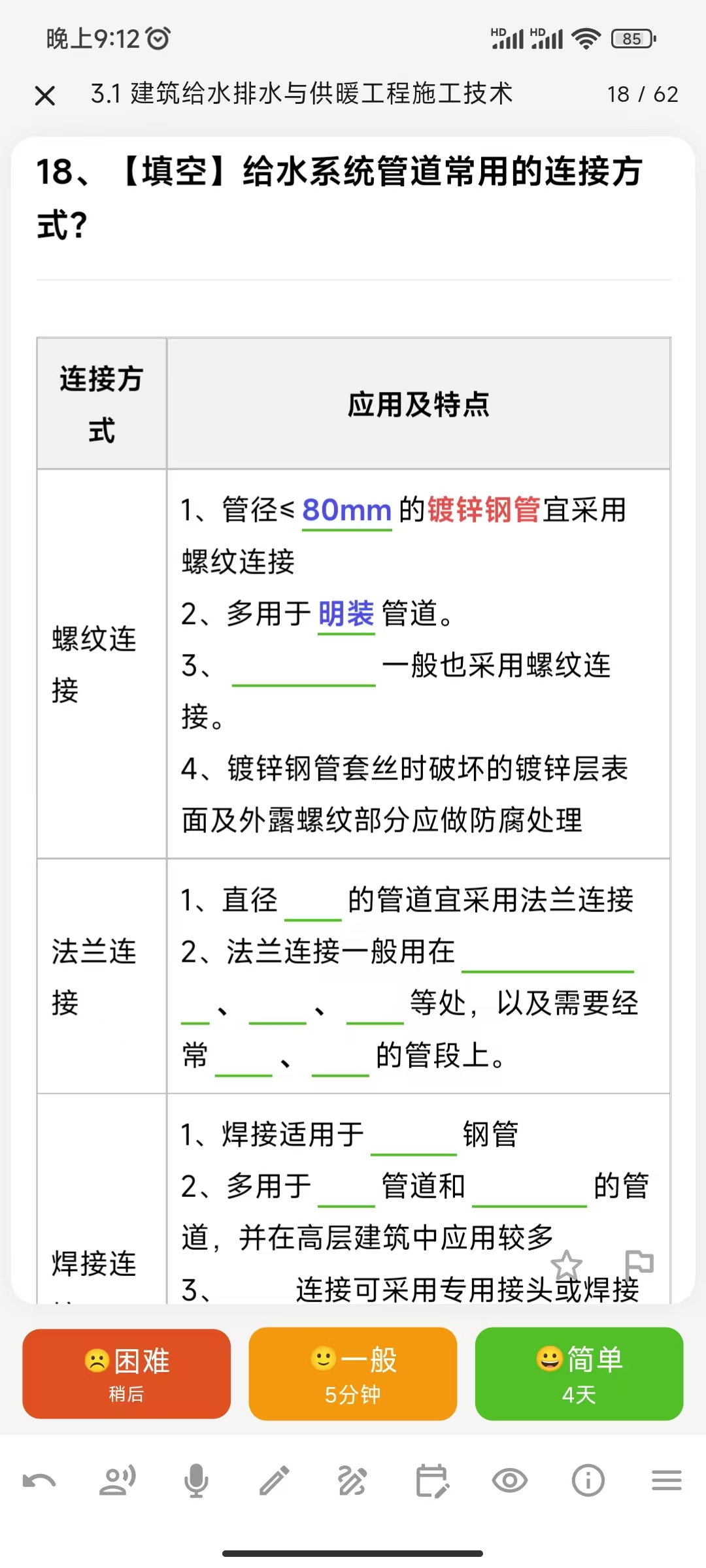This screenshot has height=1568, width=706.
Task: Rate this card as 简单
Action: (x=579, y=1373)
